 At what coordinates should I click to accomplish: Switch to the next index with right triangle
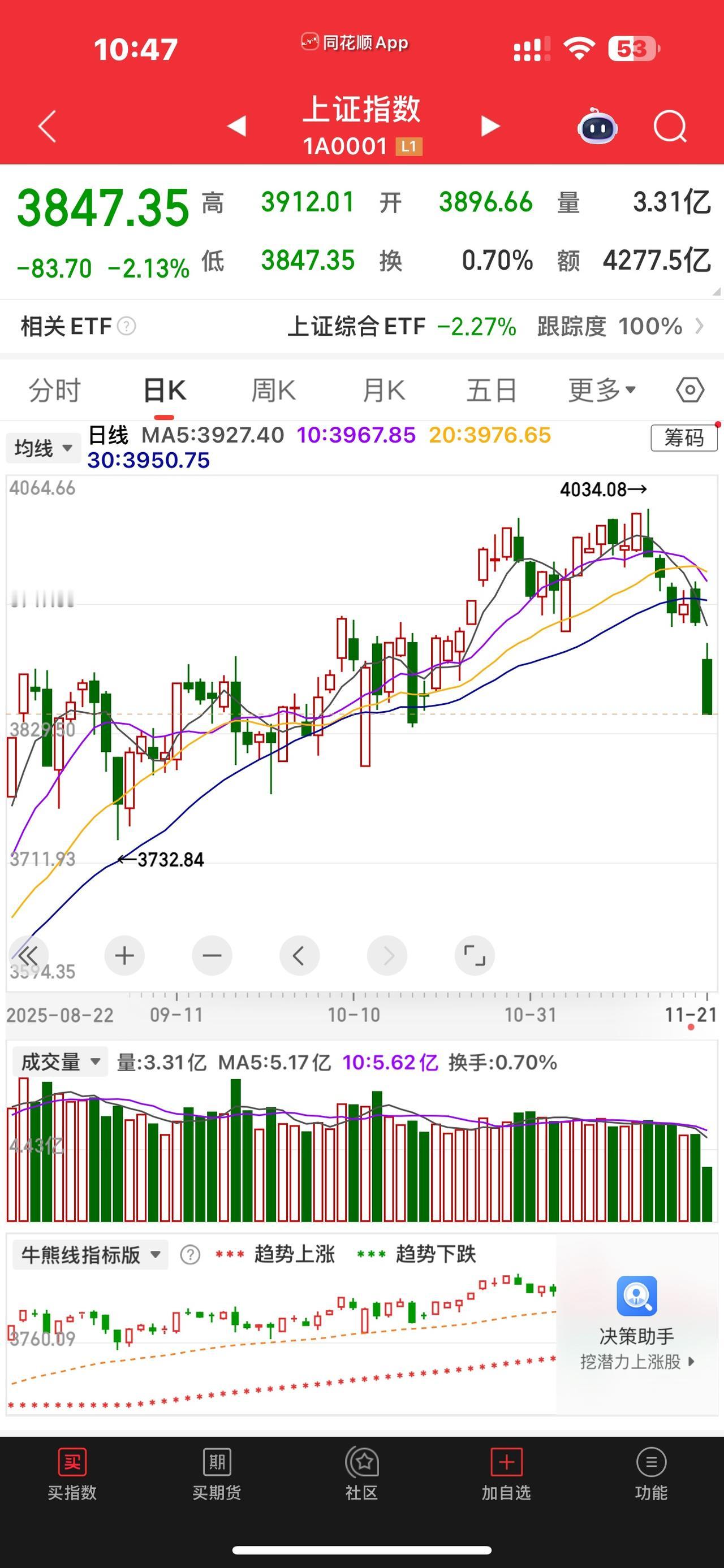coord(490,126)
